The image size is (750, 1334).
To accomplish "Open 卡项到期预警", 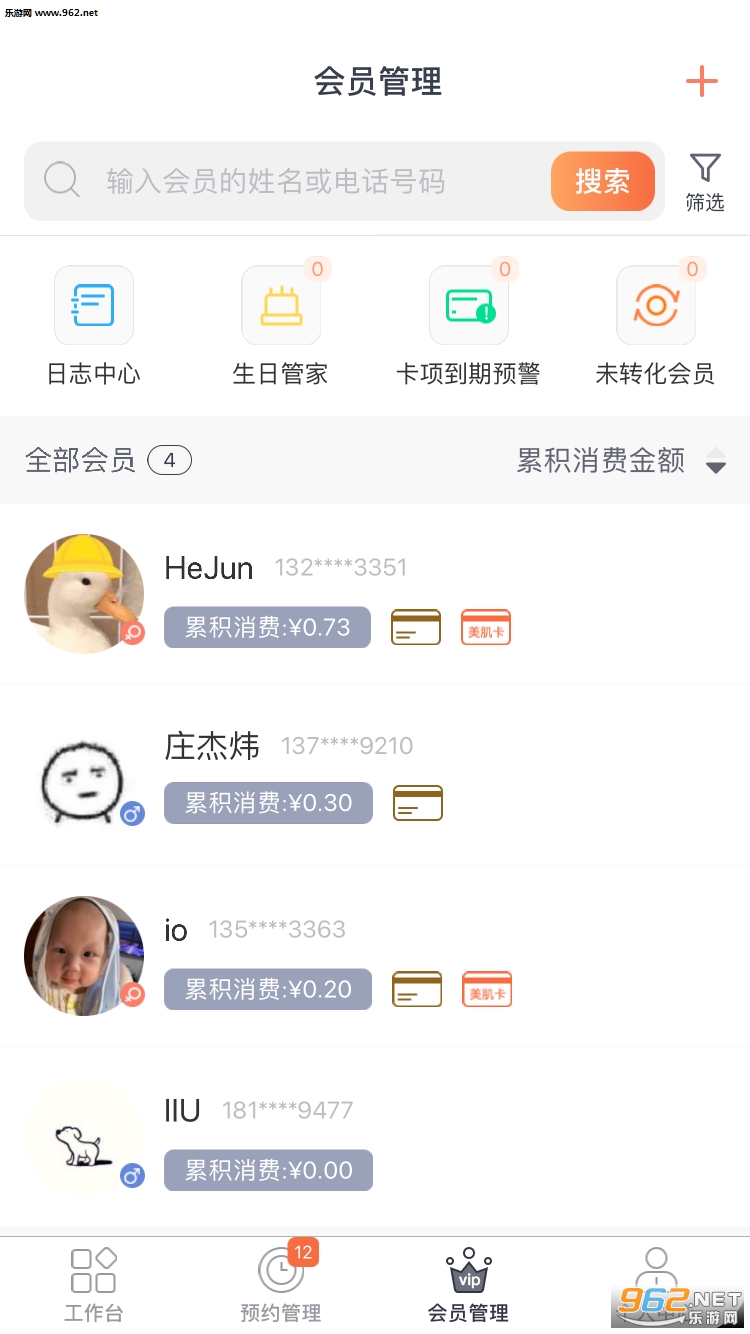I will (468, 325).
